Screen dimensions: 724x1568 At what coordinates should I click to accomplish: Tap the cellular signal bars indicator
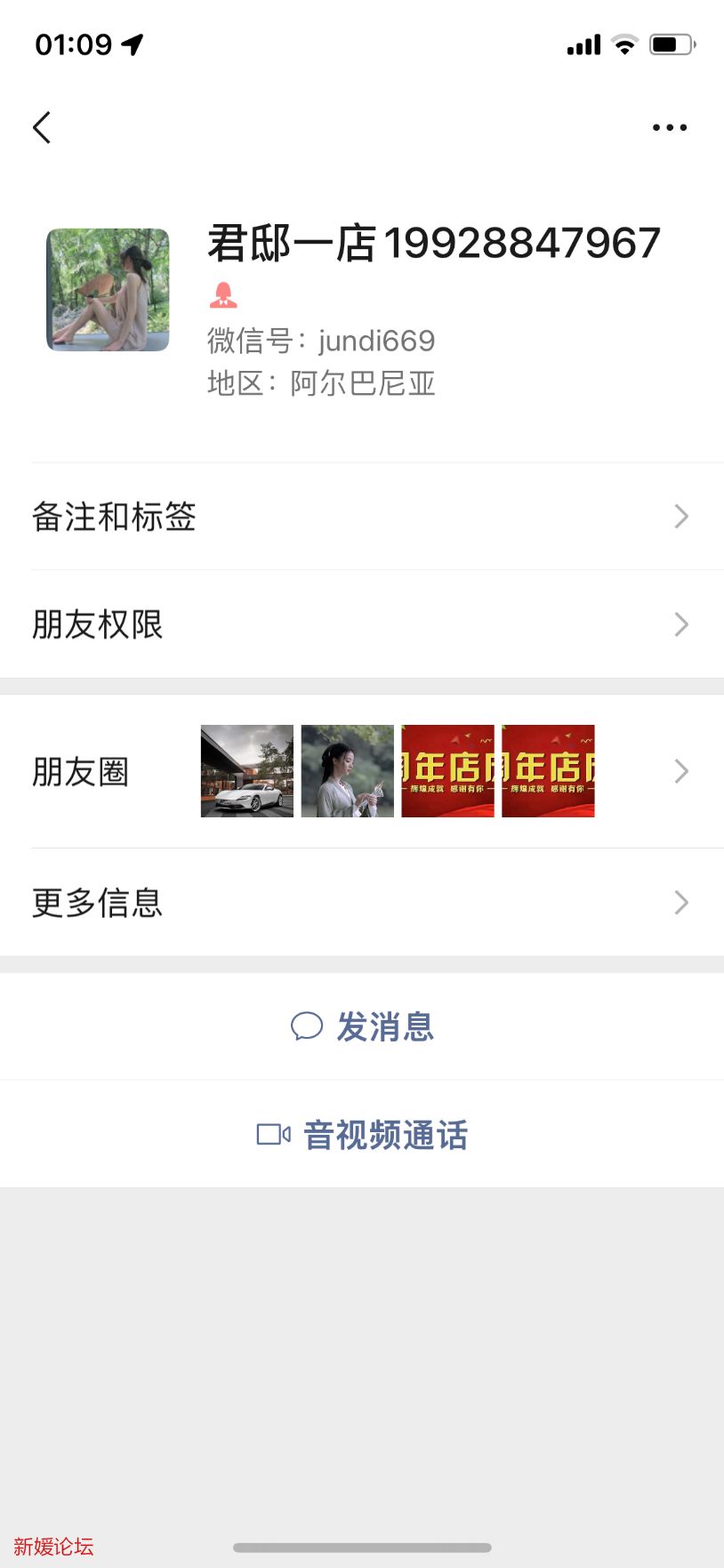tap(583, 44)
